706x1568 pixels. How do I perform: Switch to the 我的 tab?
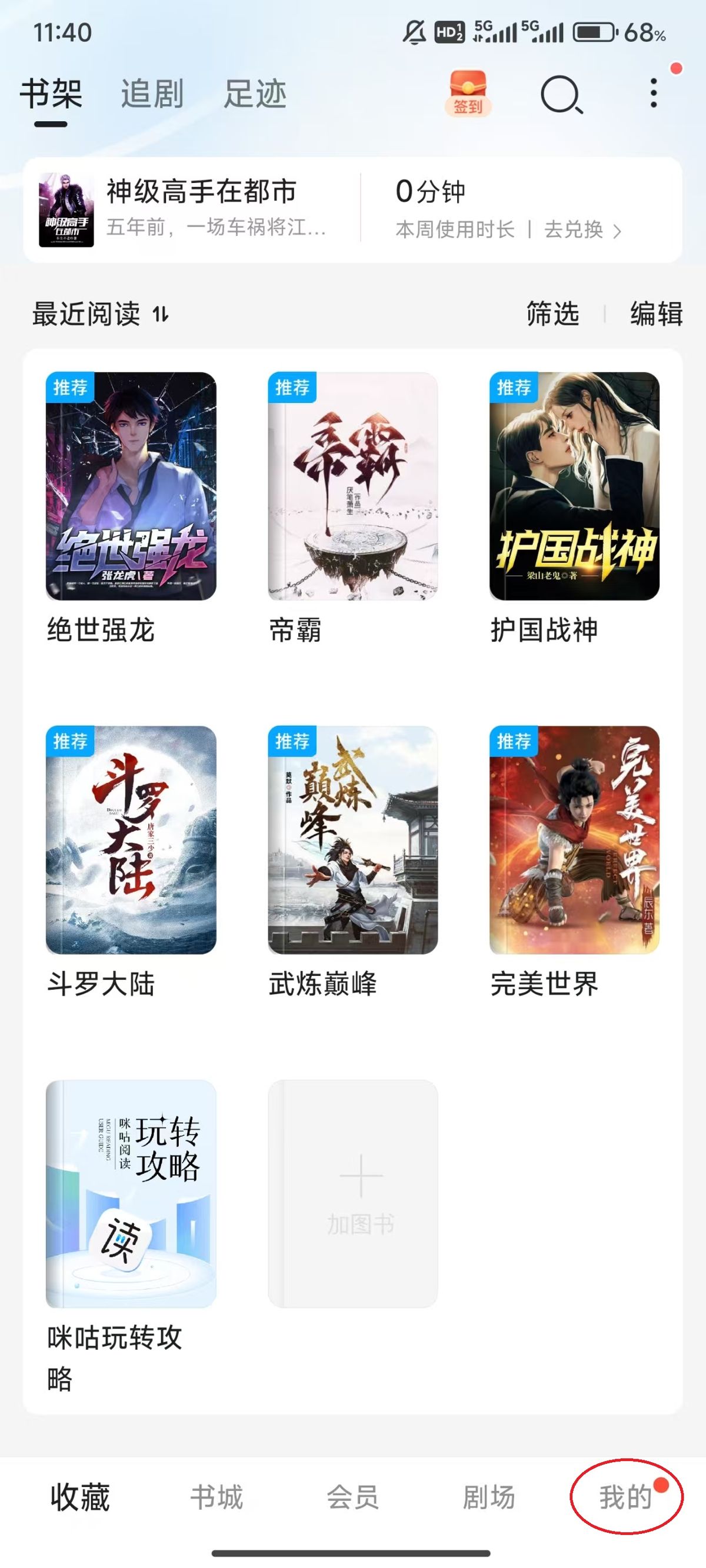(625, 1497)
